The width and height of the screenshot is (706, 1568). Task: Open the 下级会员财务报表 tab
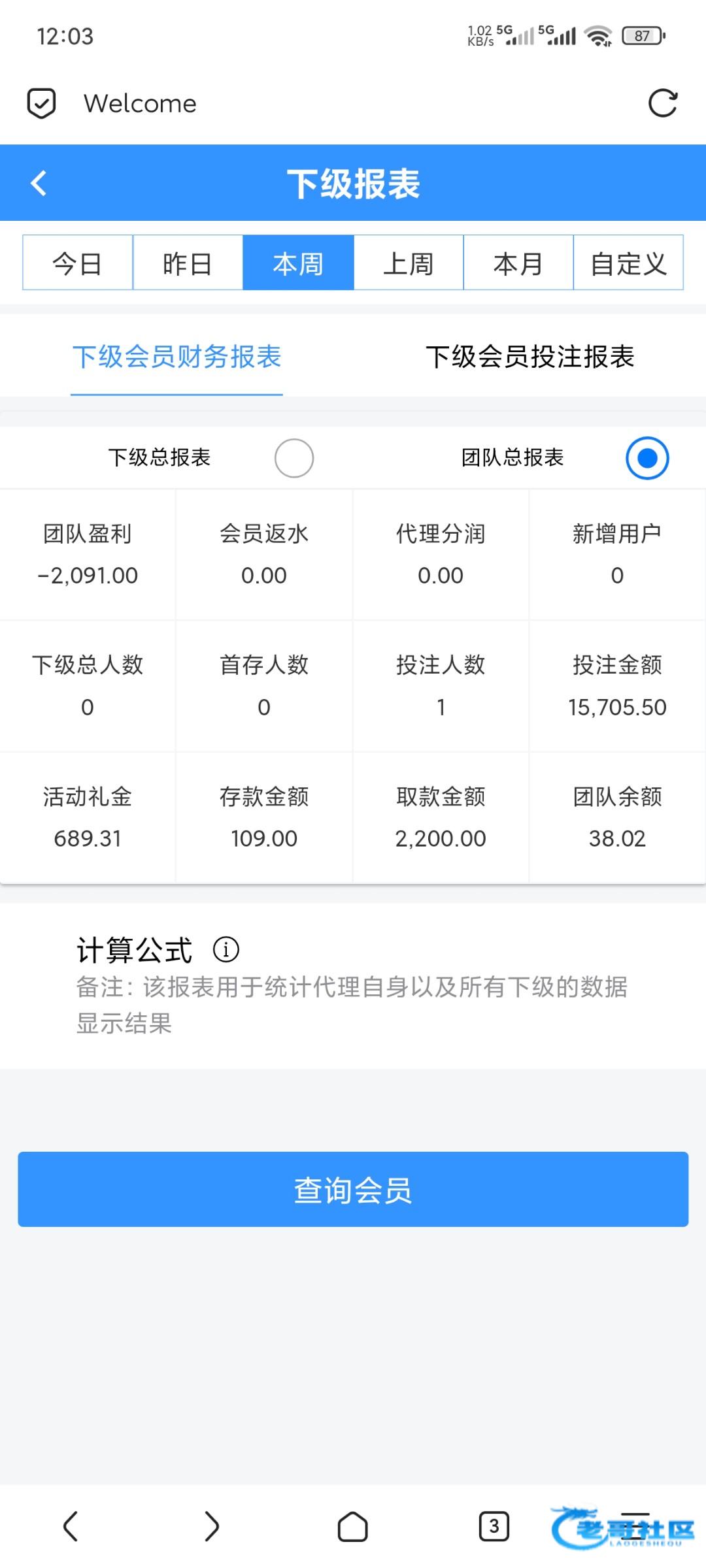click(176, 357)
